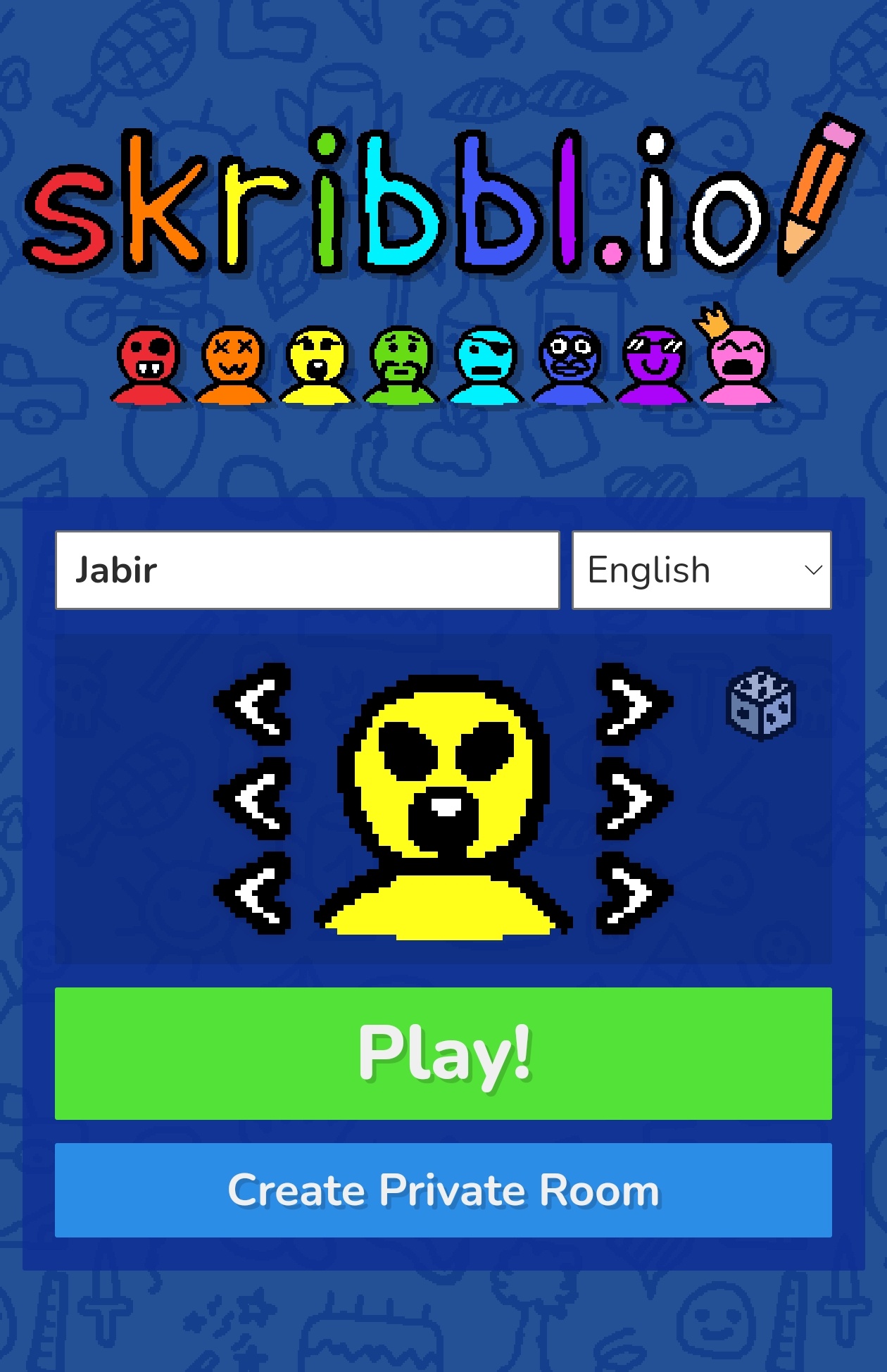887x1372 pixels.
Task: Open the English language dropdown
Action: coord(701,570)
